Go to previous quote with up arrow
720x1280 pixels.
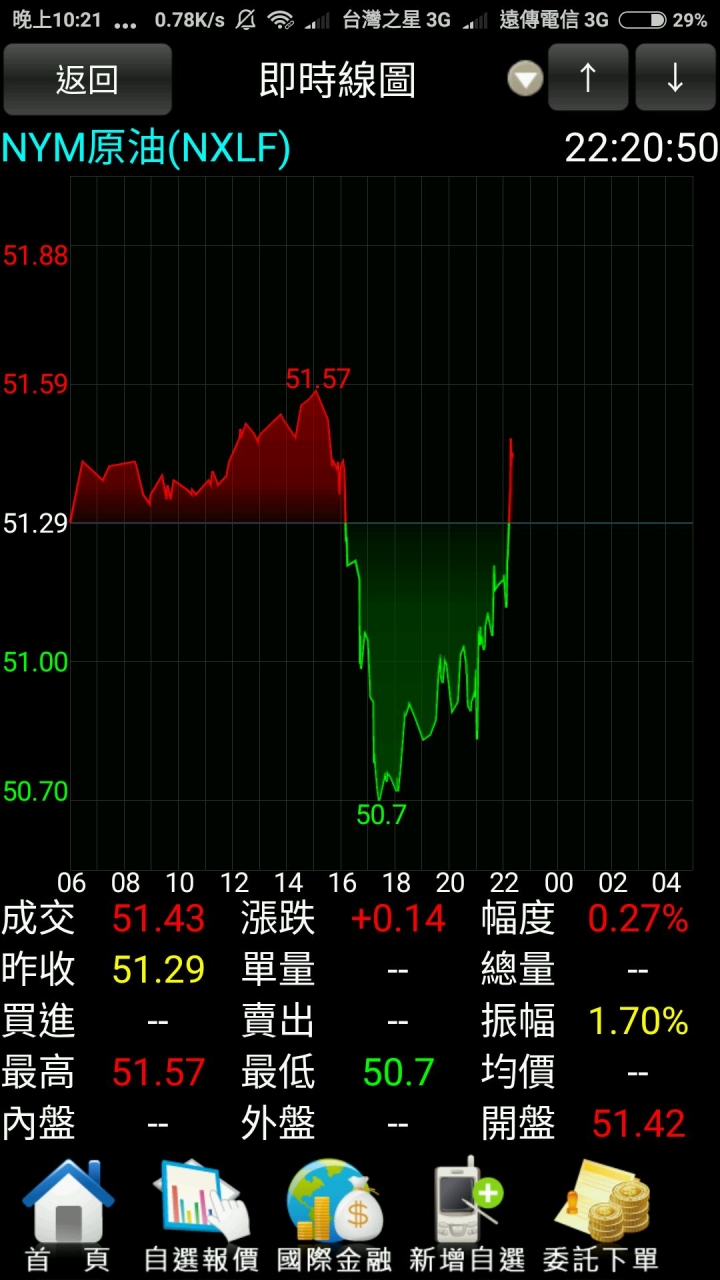(588, 78)
